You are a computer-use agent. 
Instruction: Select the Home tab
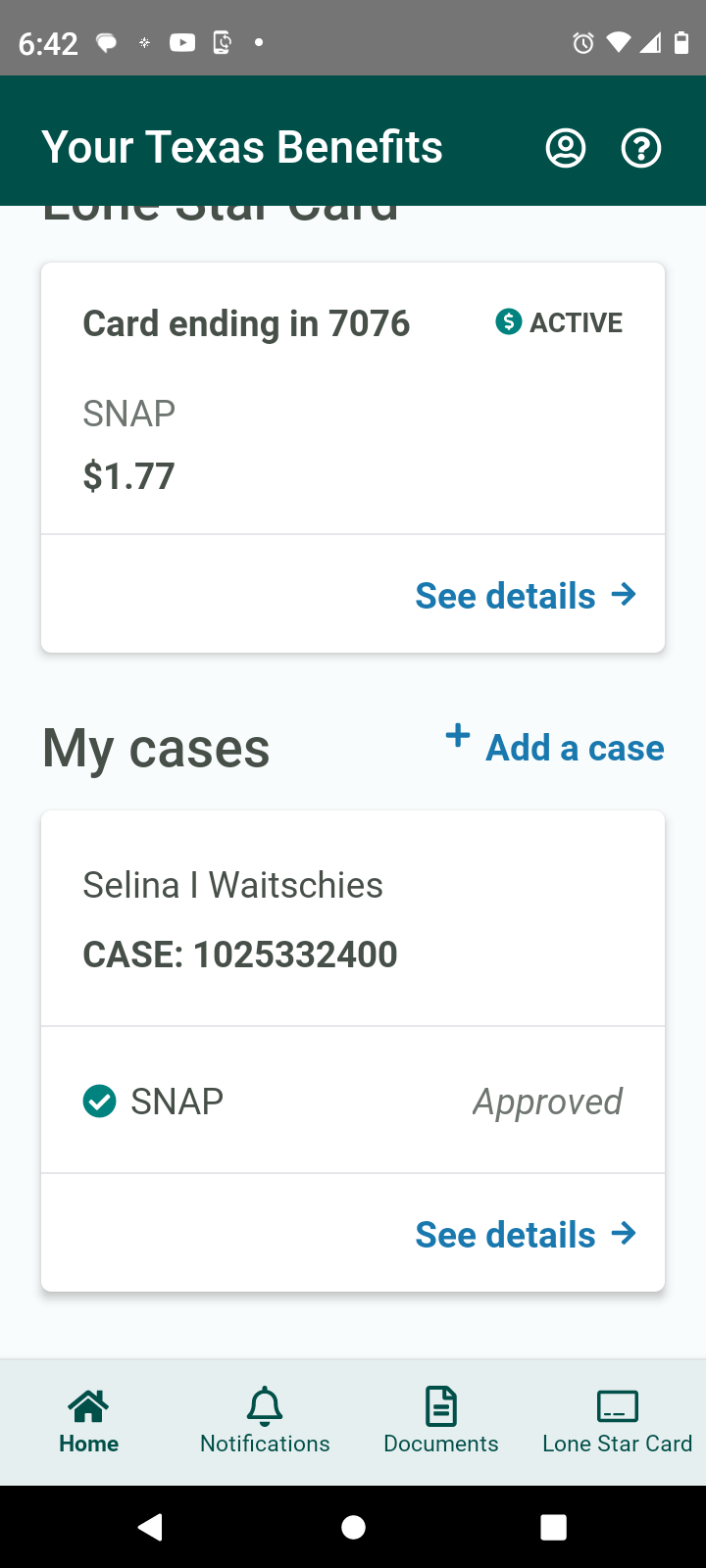point(88,1421)
